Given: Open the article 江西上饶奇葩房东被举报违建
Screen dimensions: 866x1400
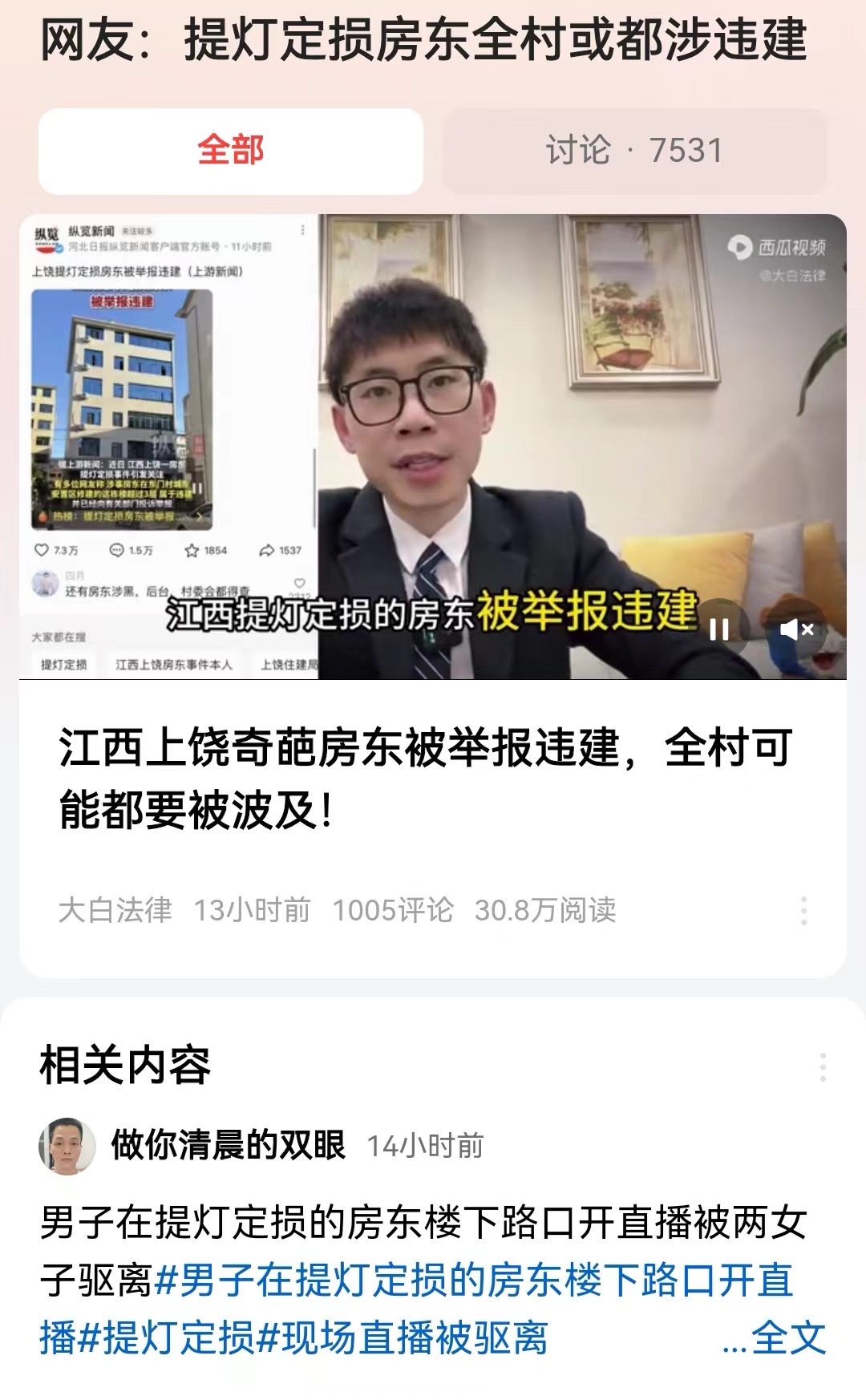Looking at the screenshot, I should coord(425,778).
